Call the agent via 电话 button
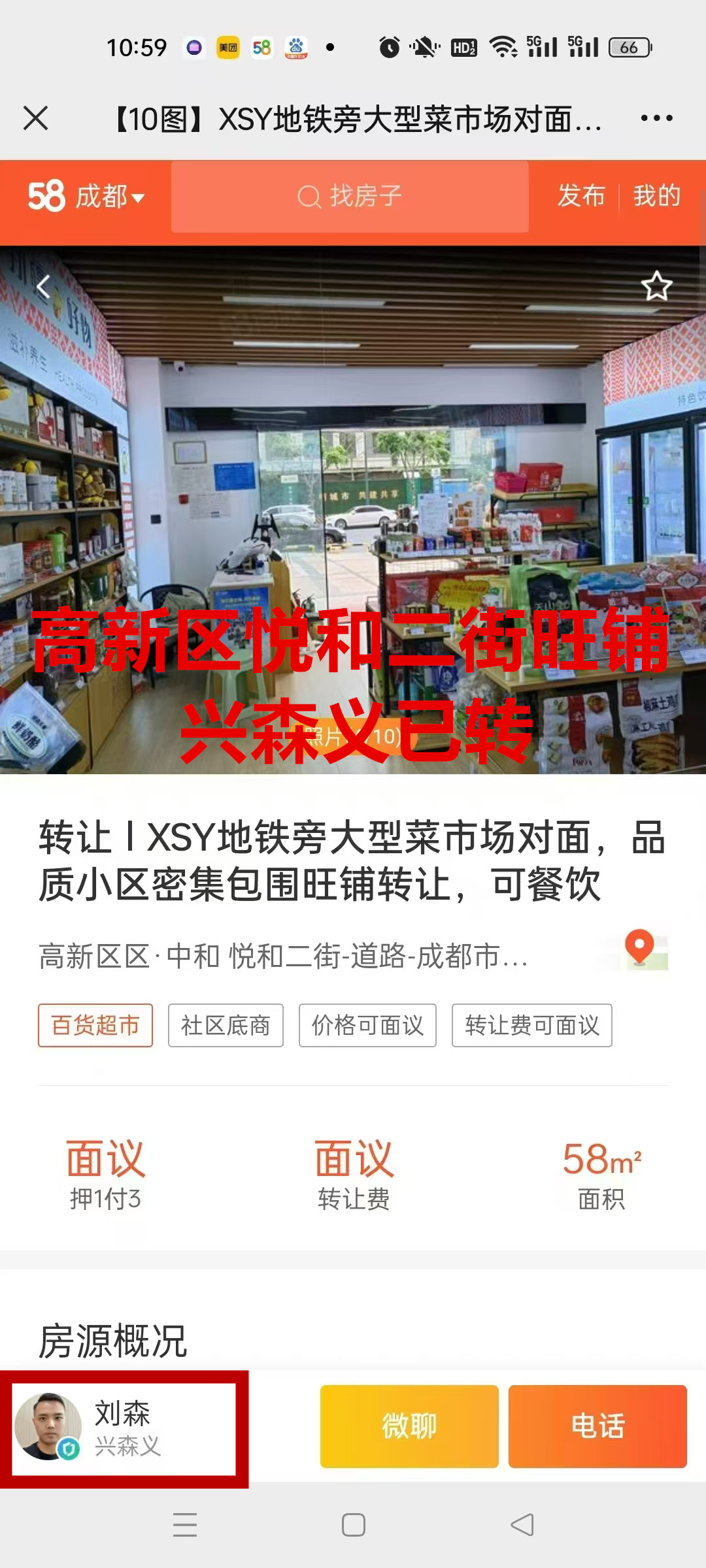The height and width of the screenshot is (1568, 706). coord(597,1426)
